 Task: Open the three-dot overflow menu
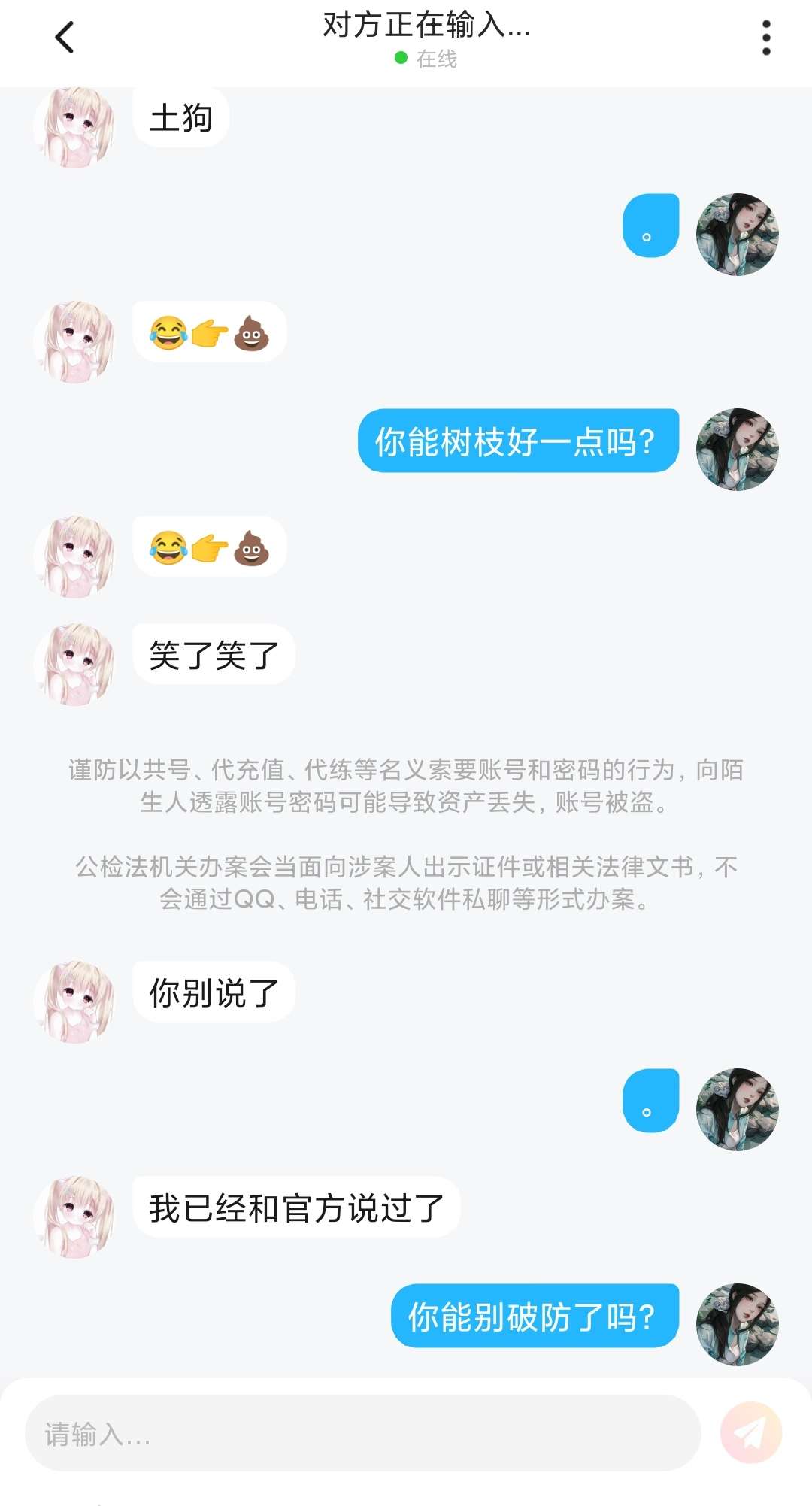point(766,38)
